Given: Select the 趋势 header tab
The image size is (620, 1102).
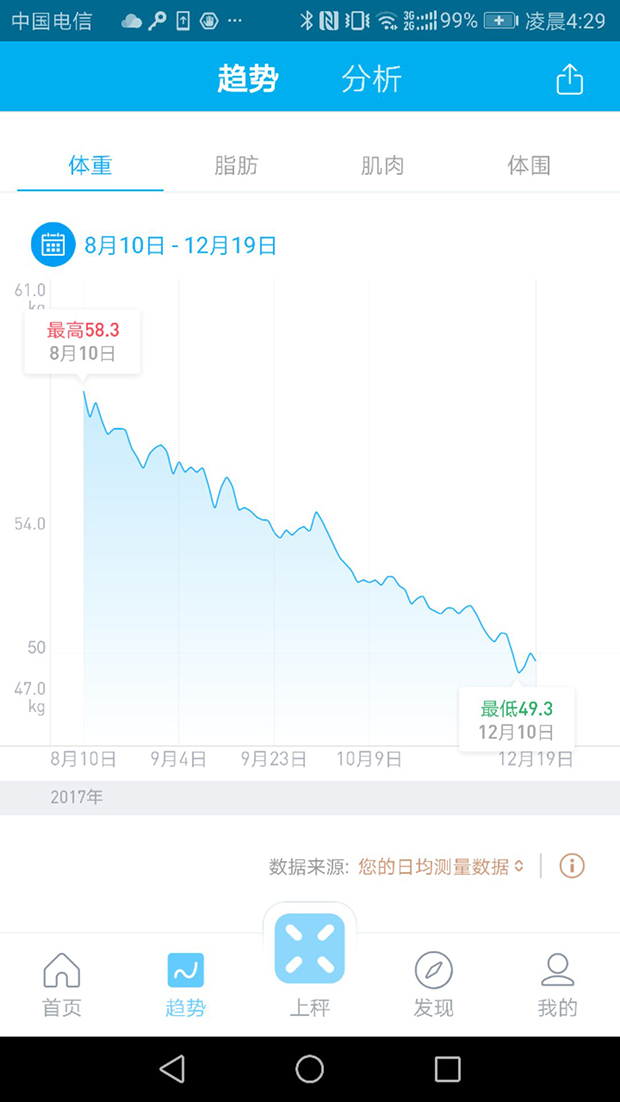Looking at the screenshot, I should pos(247,79).
